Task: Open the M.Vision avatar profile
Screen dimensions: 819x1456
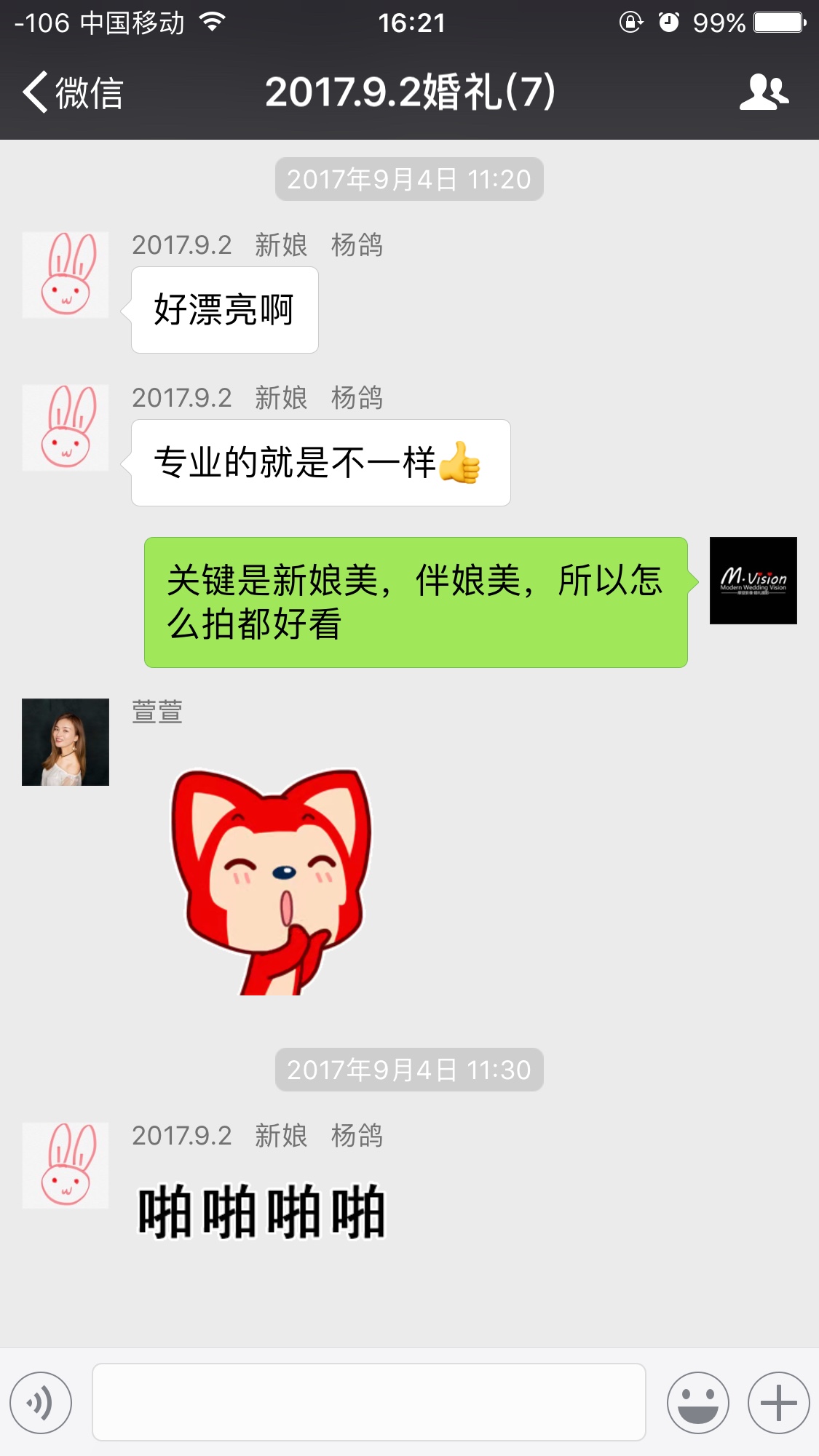Action: [x=753, y=581]
